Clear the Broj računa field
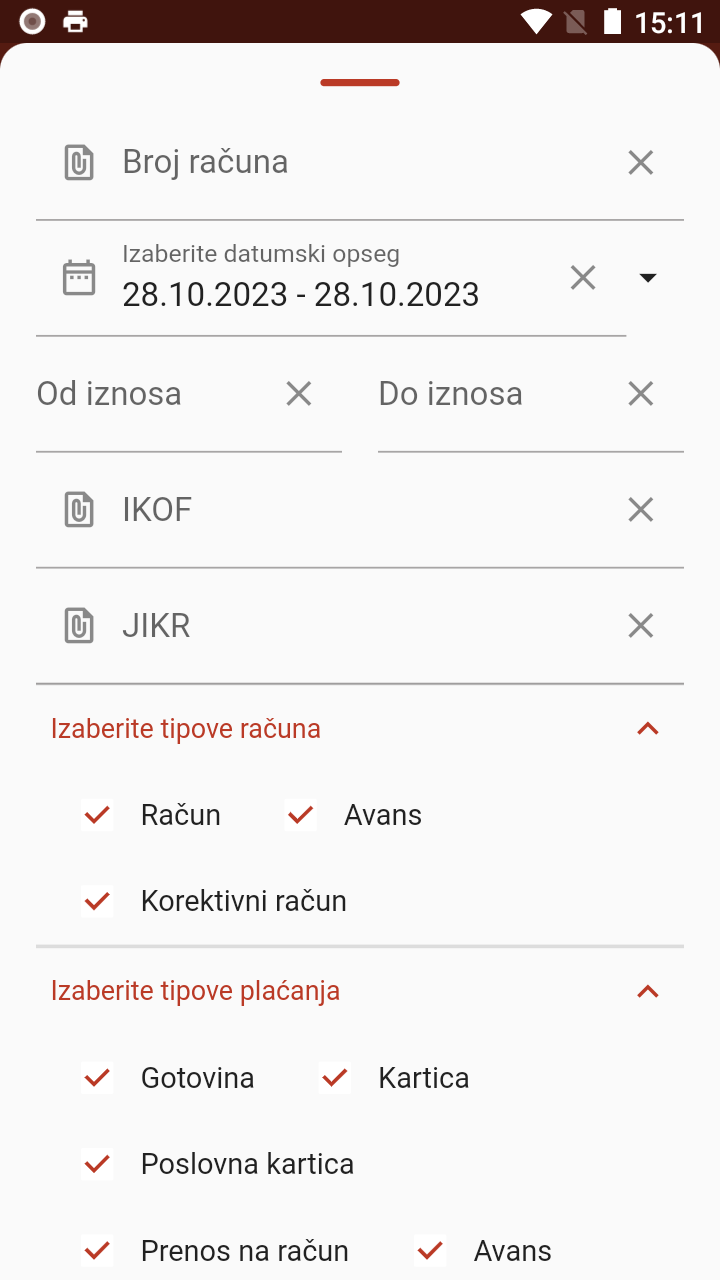 [640, 162]
